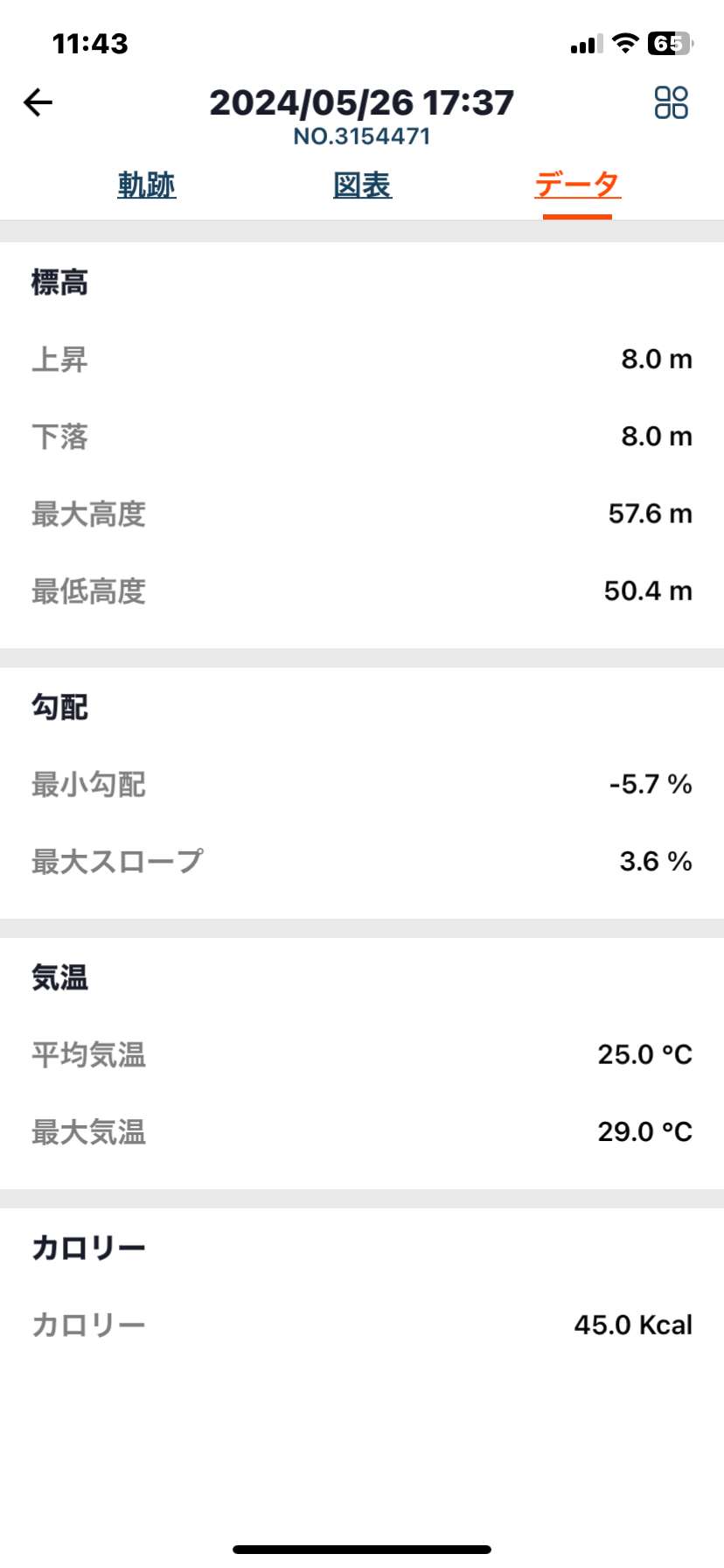Switch to the 軌跡 tab

pos(147,185)
